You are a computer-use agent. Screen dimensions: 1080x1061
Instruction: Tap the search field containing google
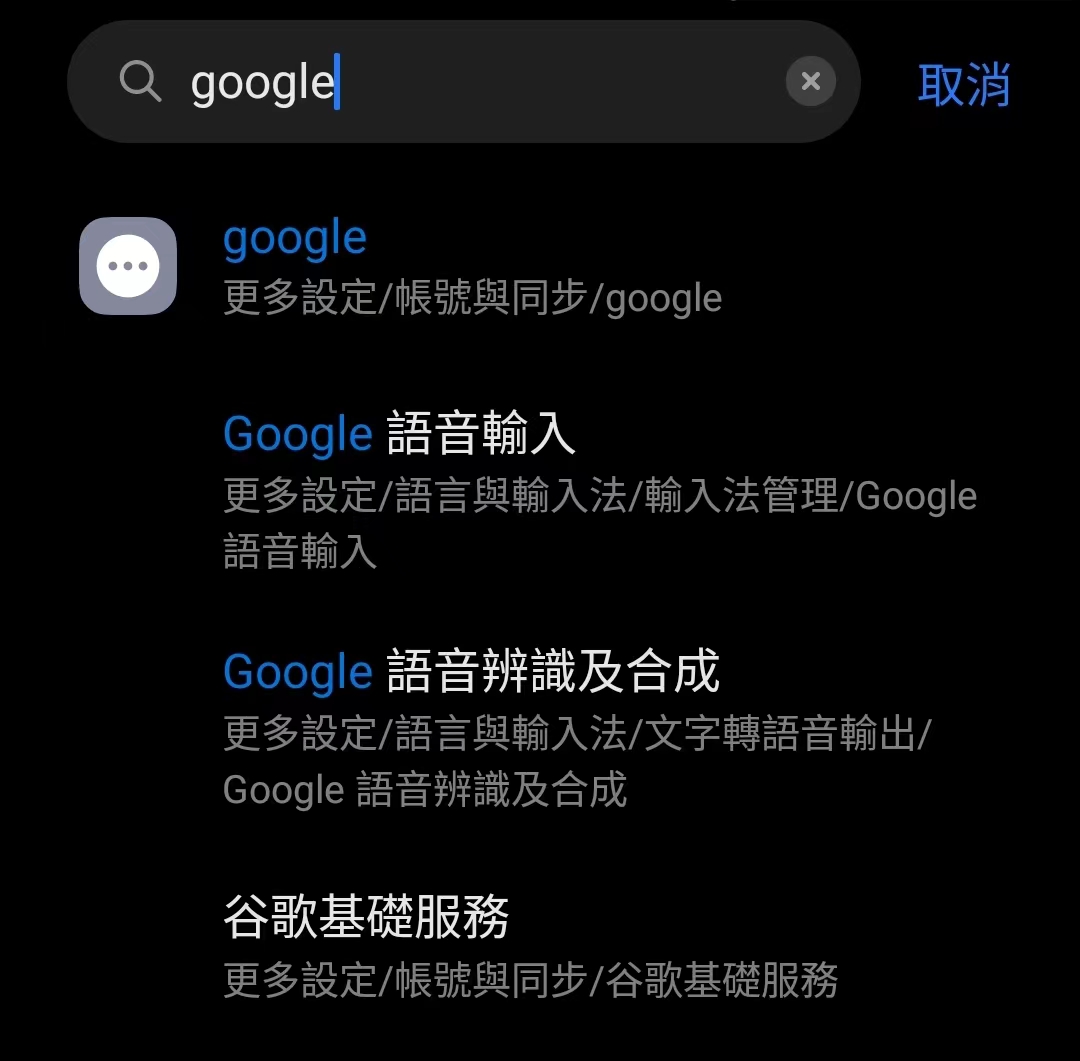coord(450,82)
